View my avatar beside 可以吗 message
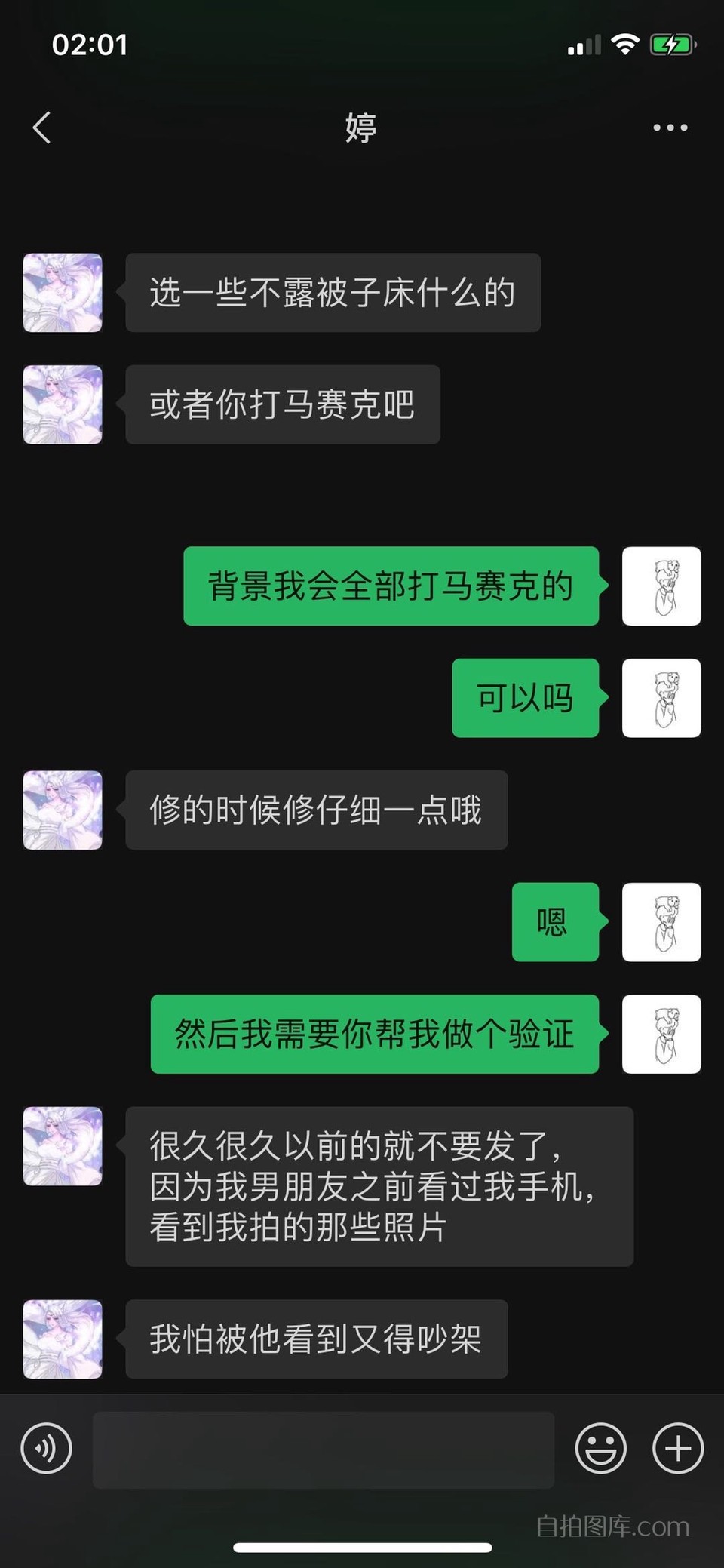Viewport: 724px width, 1568px height. coord(661,698)
